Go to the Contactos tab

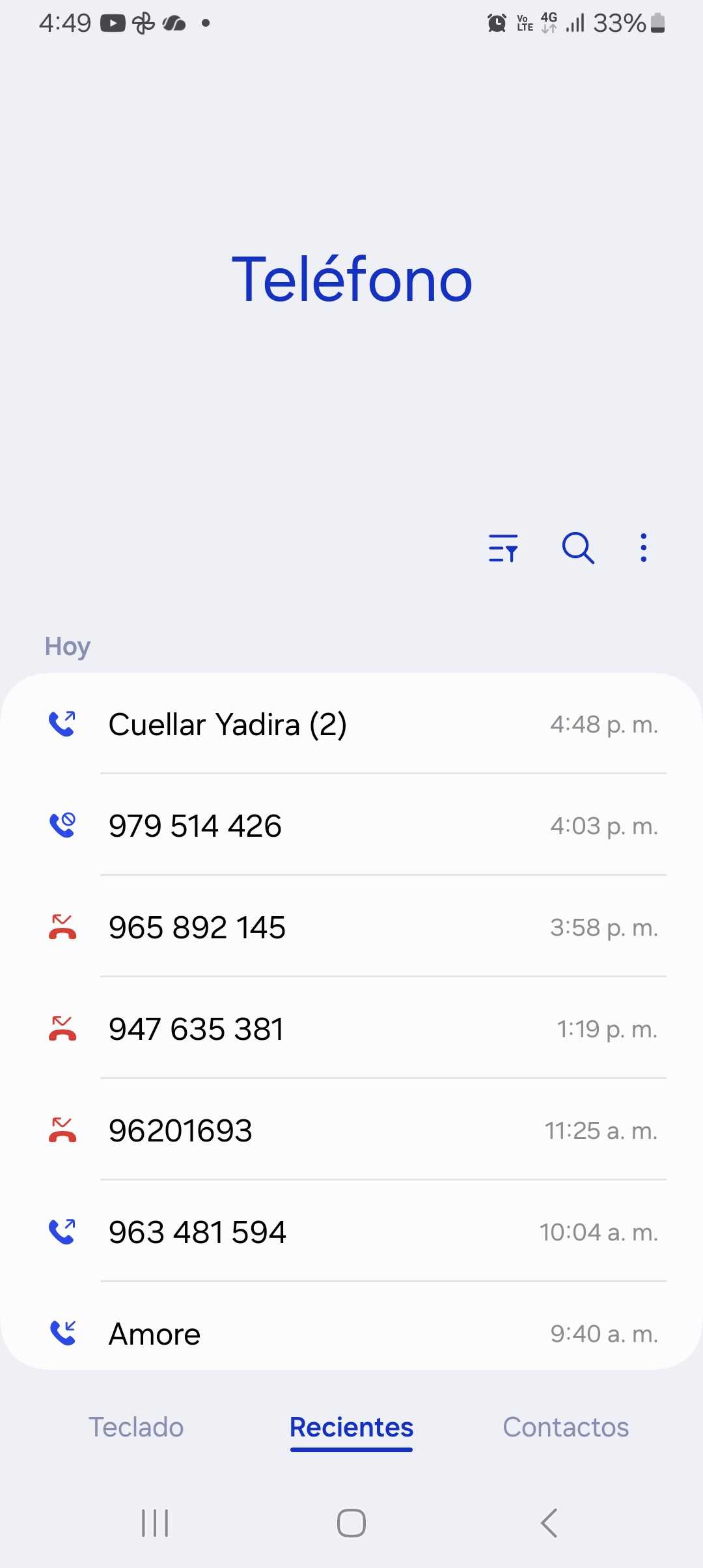pyautogui.click(x=566, y=1427)
